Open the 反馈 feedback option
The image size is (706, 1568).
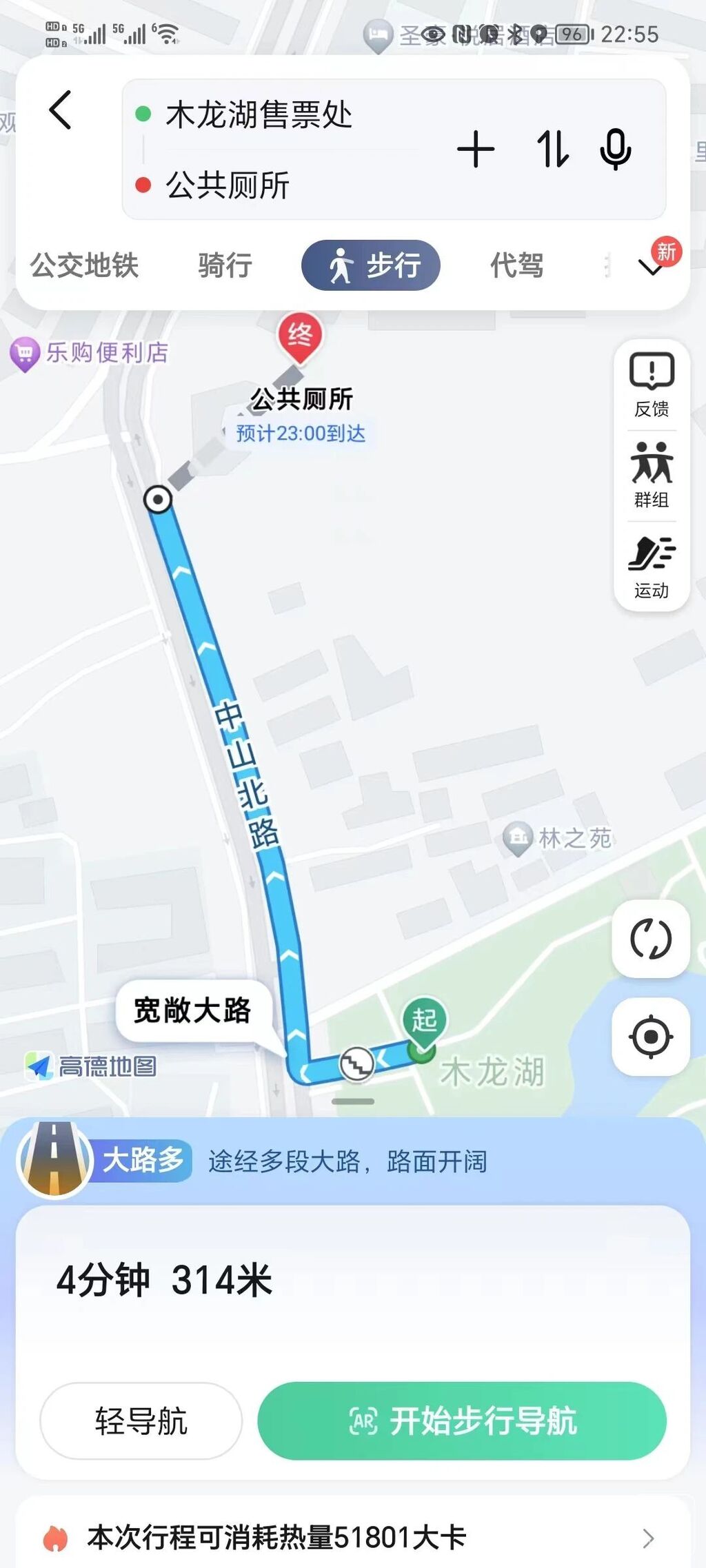pyautogui.click(x=652, y=386)
